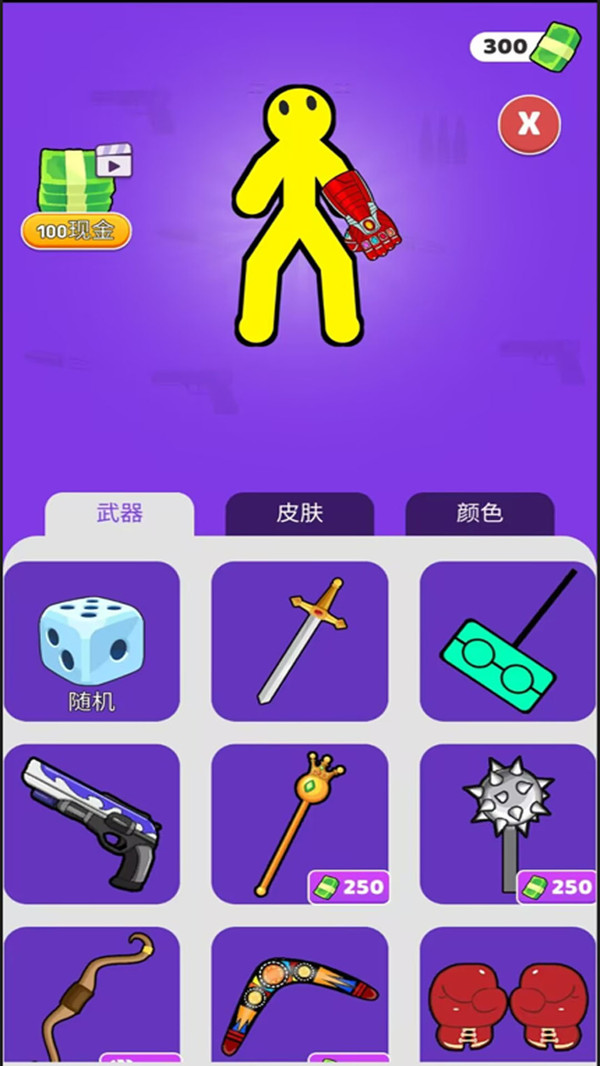The width and height of the screenshot is (600, 1066).
Task: Choose the 随机 dice weapon
Action: [x=92, y=641]
